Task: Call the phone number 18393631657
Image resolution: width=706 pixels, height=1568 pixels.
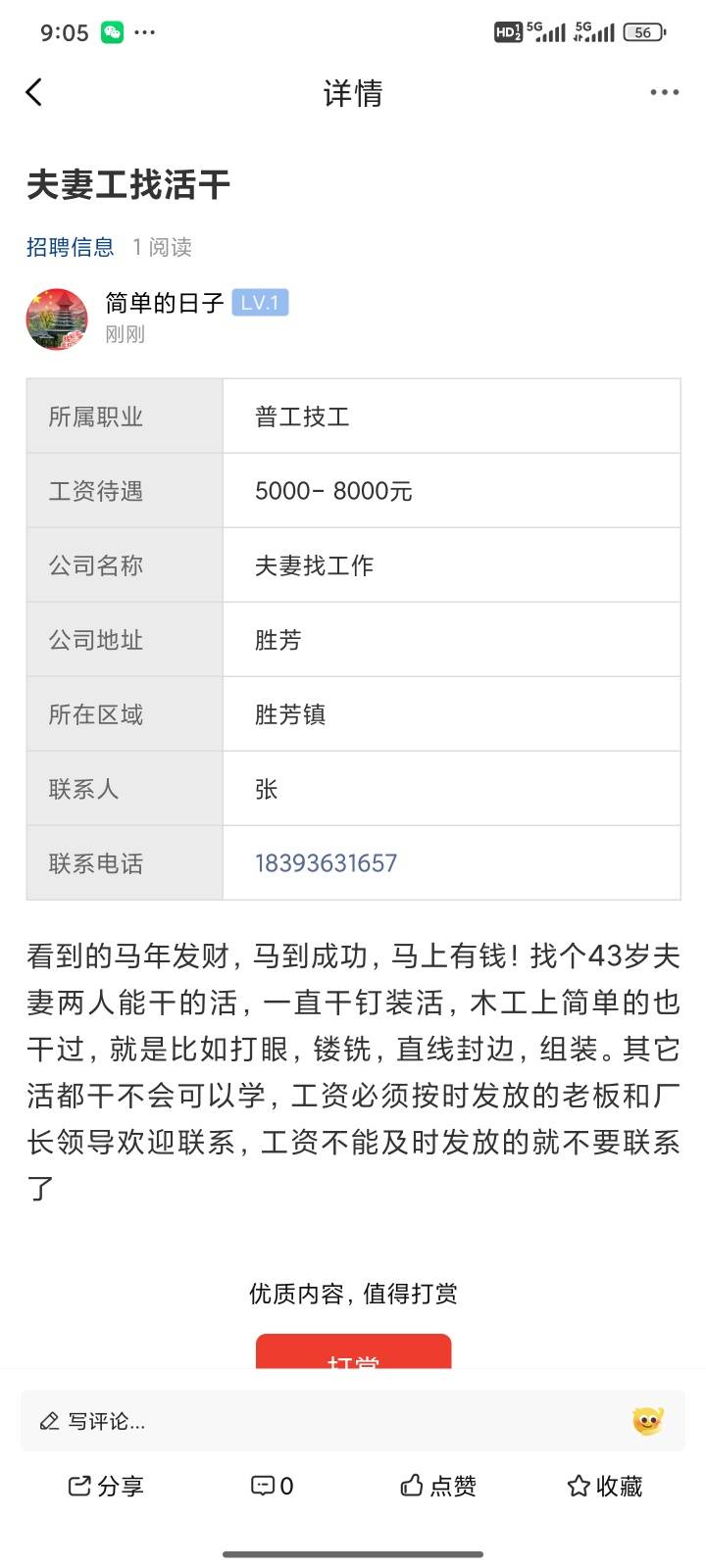Action: [326, 863]
